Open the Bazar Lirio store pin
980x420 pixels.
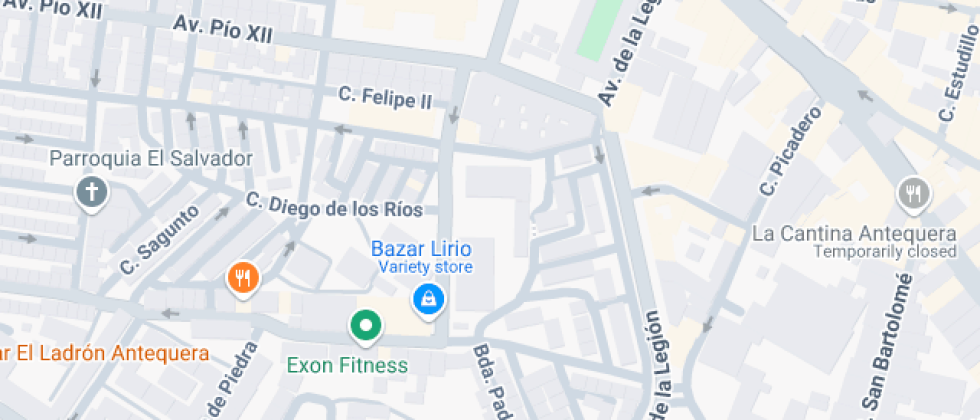429,301
